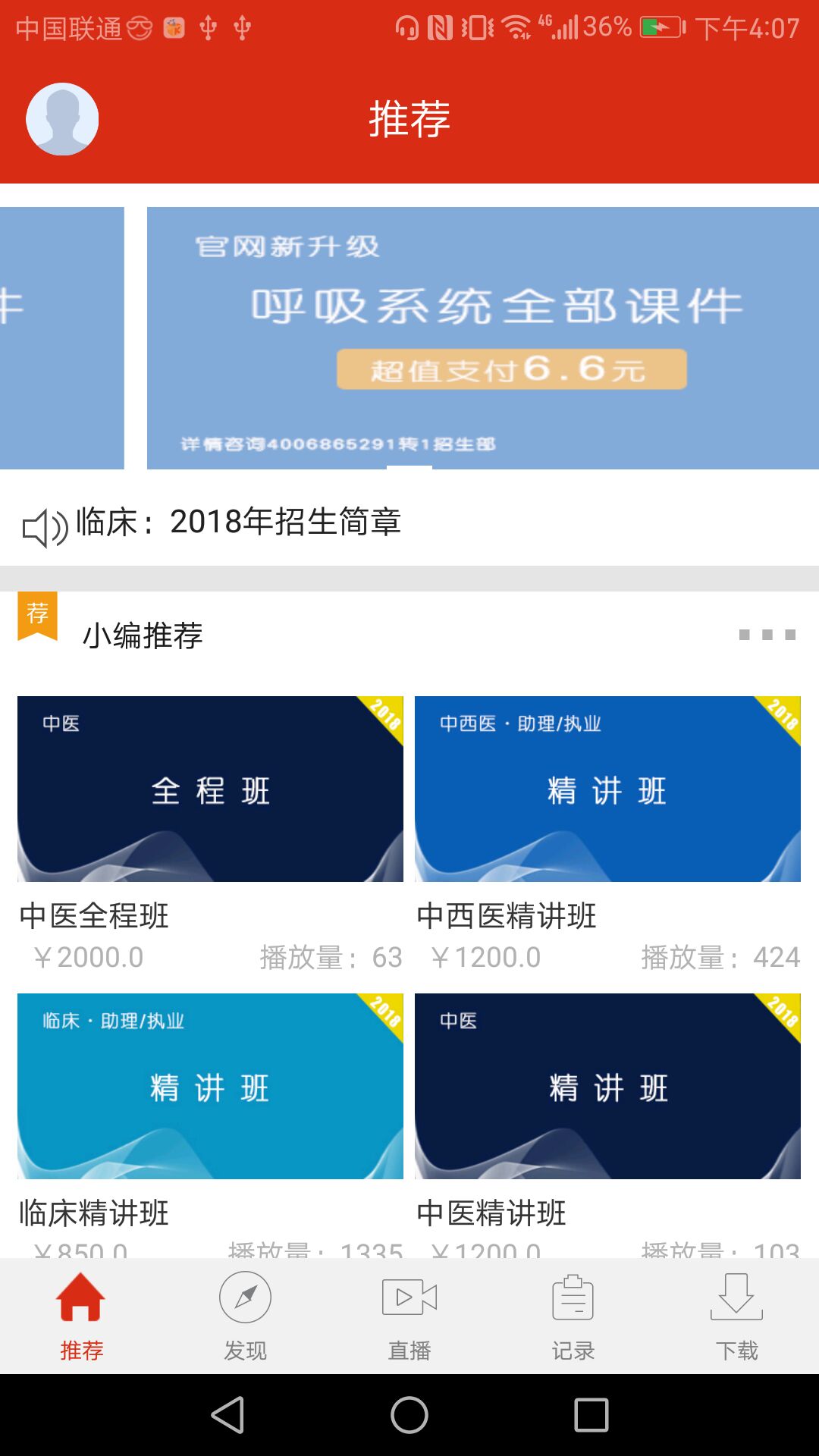
Task: Open the 推荐 home tab icon
Action: coord(81,1298)
